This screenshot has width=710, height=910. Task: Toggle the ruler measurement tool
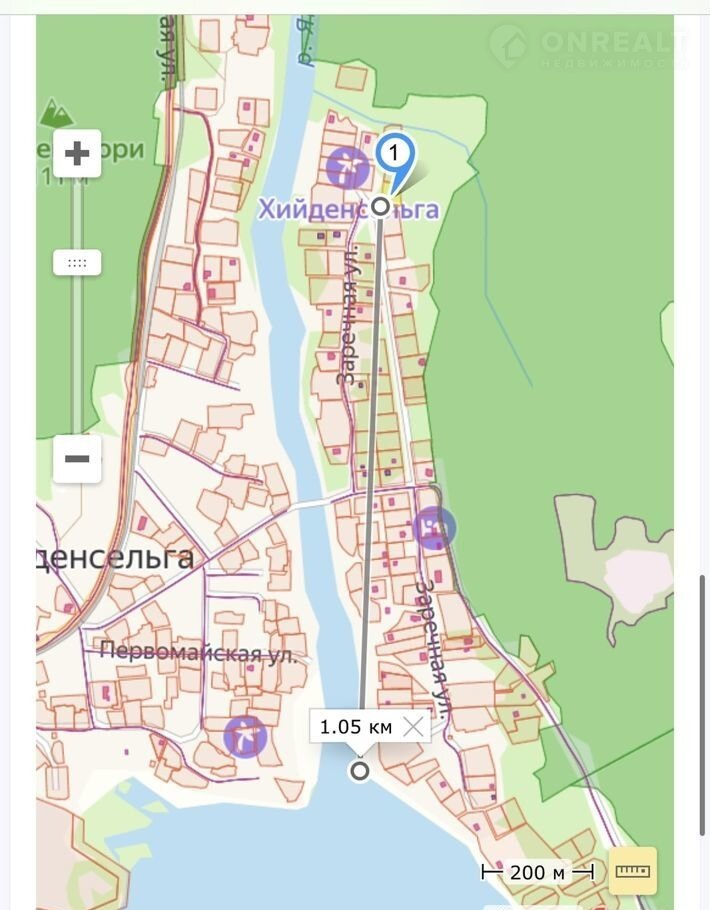(x=633, y=871)
